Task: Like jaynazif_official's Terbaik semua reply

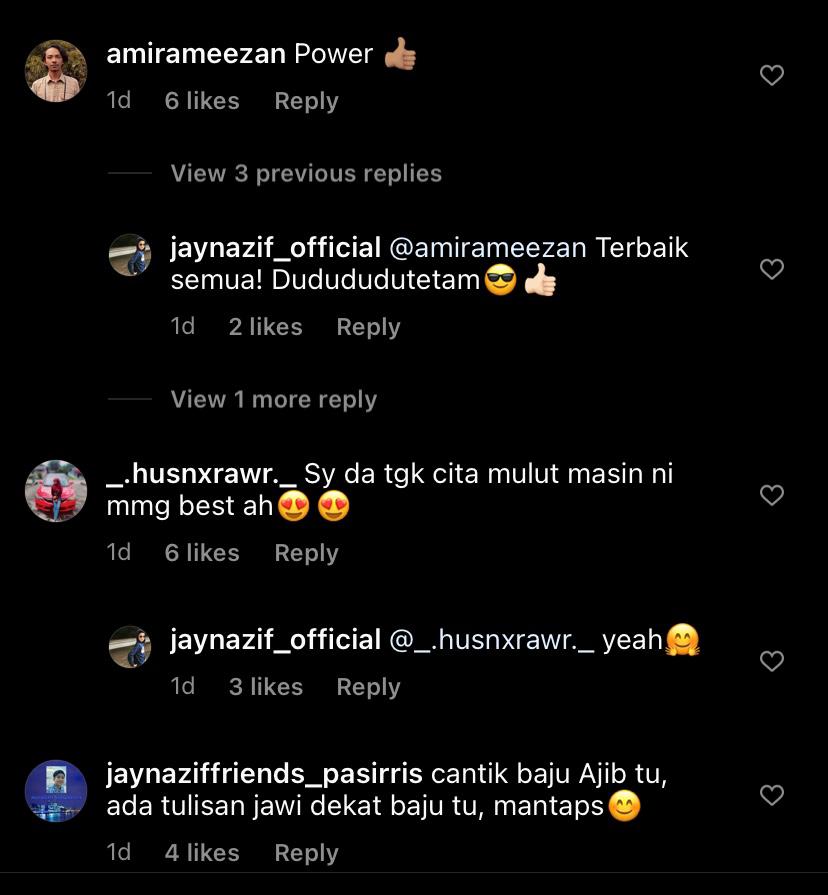Action: coord(771,269)
